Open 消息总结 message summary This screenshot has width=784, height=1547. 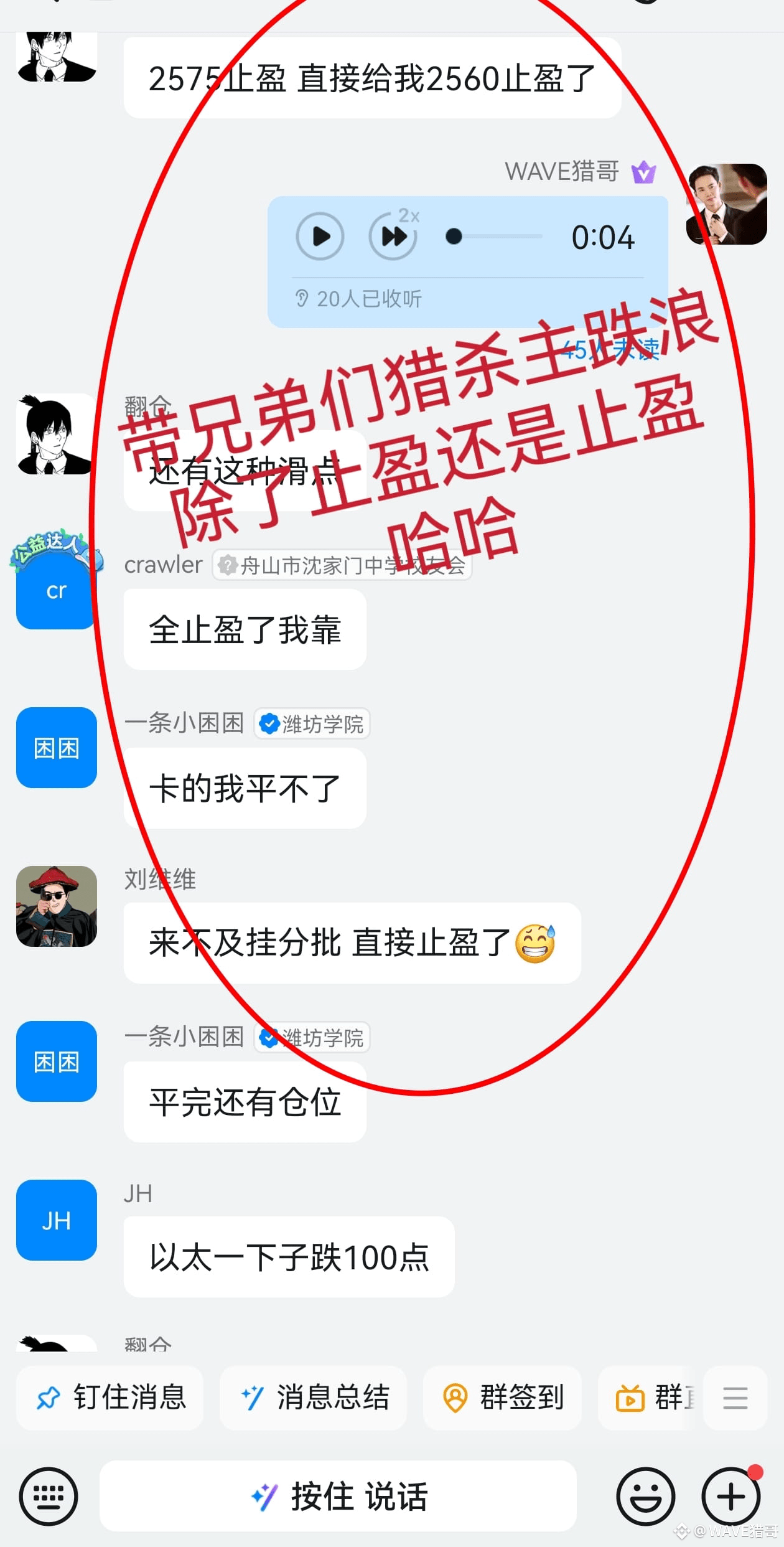(x=312, y=1398)
